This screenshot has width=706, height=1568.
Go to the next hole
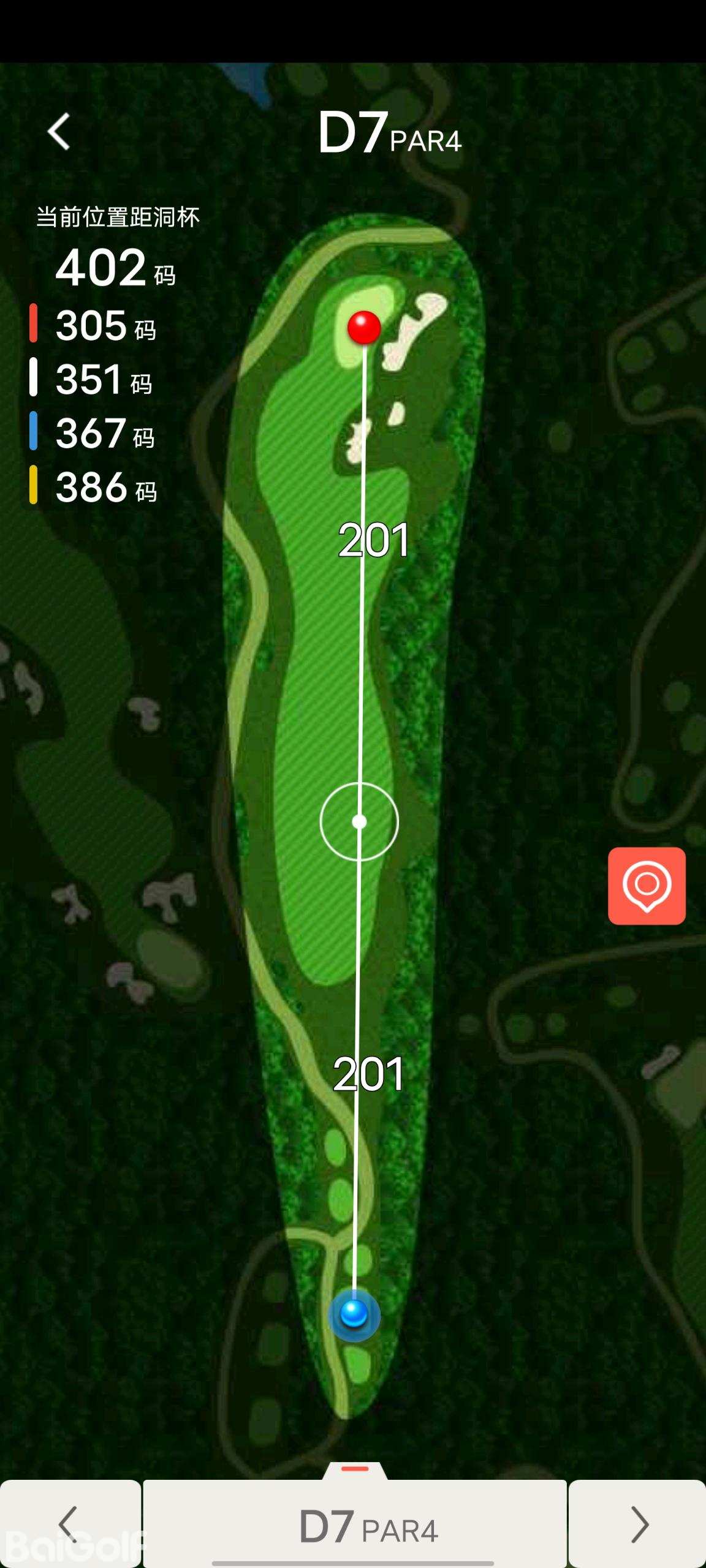coord(637,1524)
